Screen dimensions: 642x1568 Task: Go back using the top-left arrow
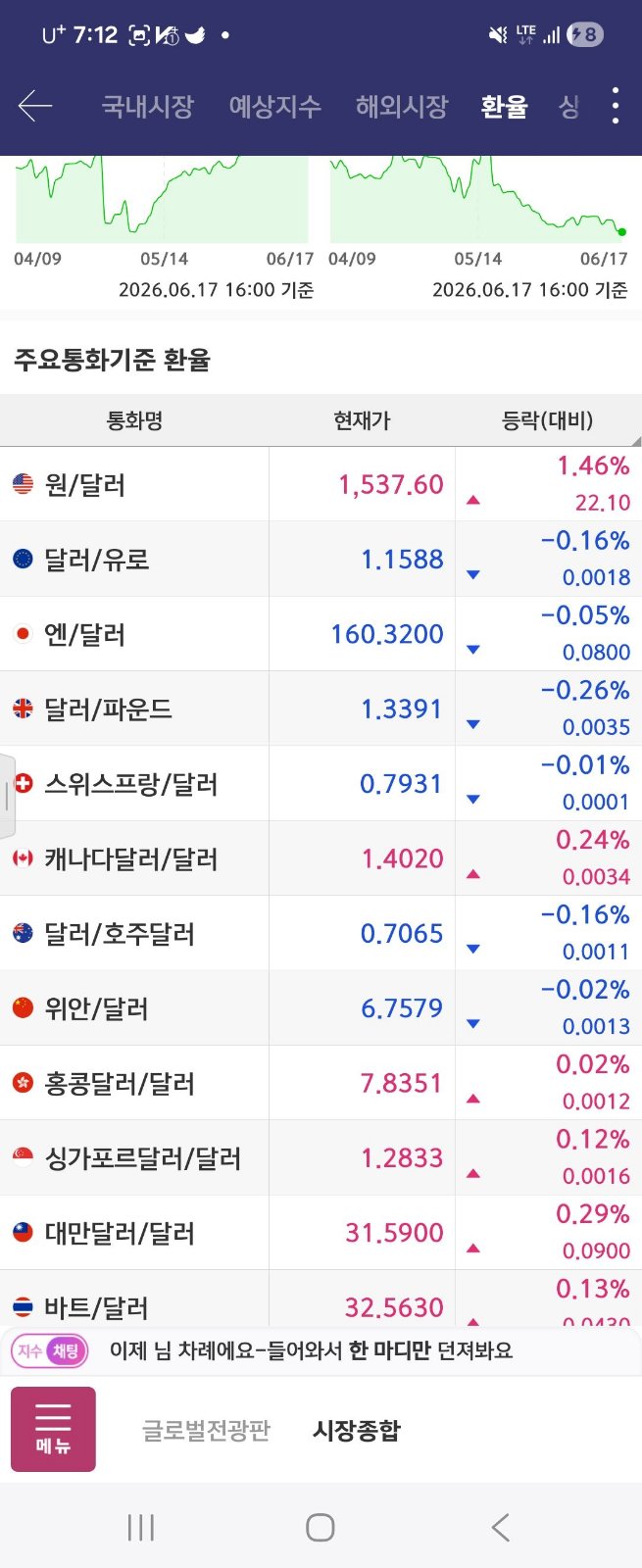pyautogui.click(x=35, y=106)
